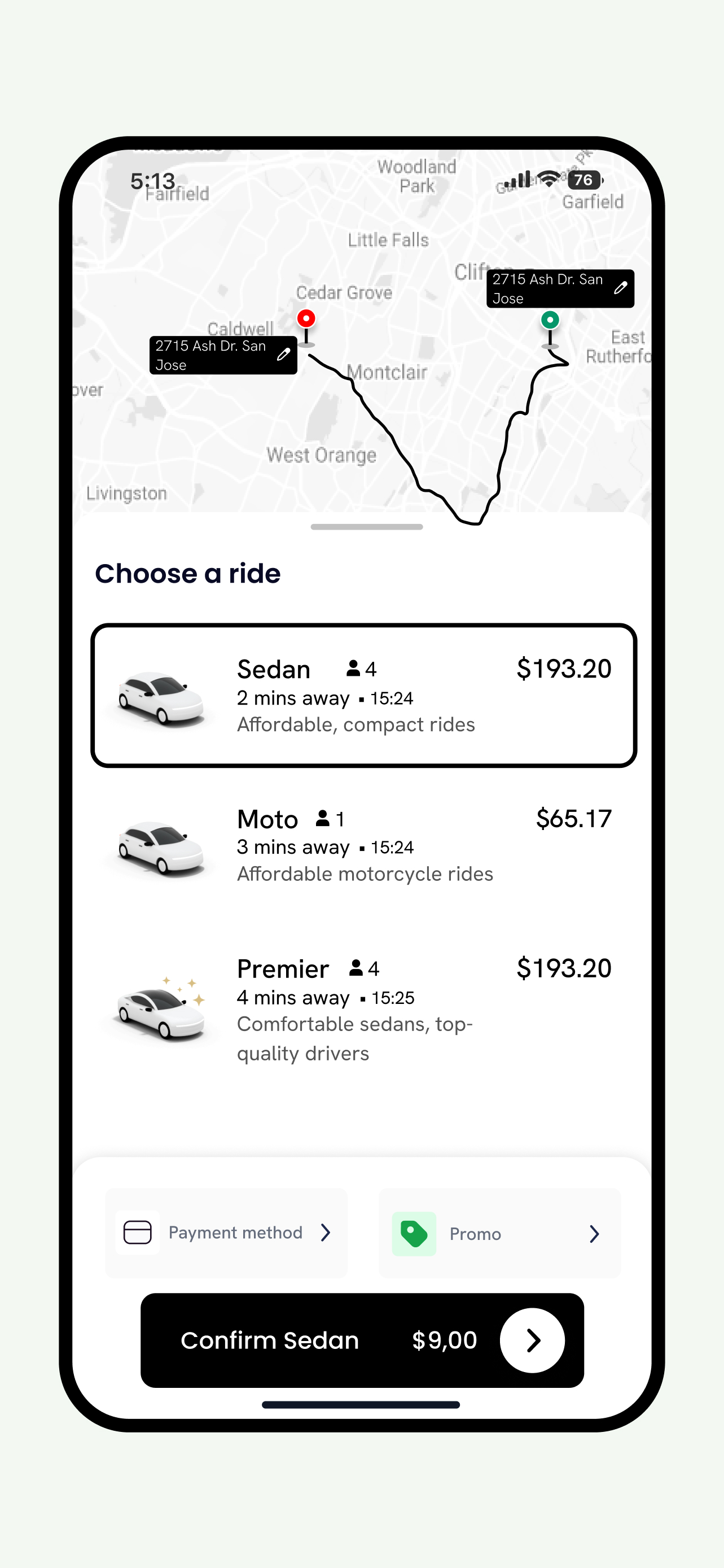724x1568 pixels.
Task: Choose the Moto ride for $65.17
Action: click(x=363, y=845)
